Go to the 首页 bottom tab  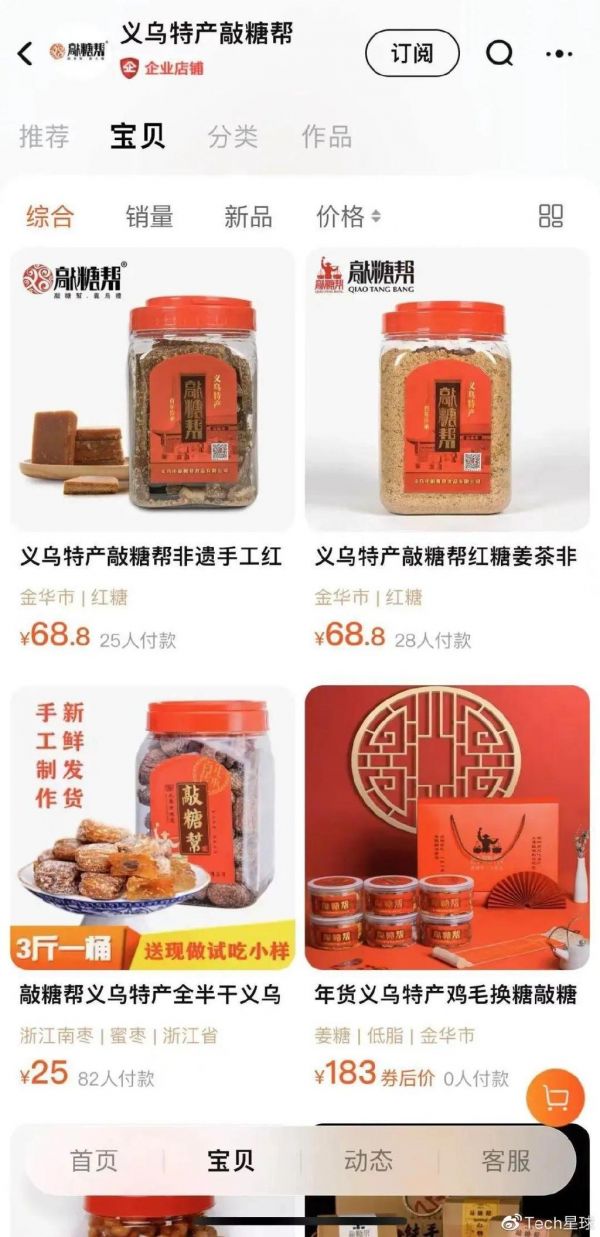pos(94,1160)
